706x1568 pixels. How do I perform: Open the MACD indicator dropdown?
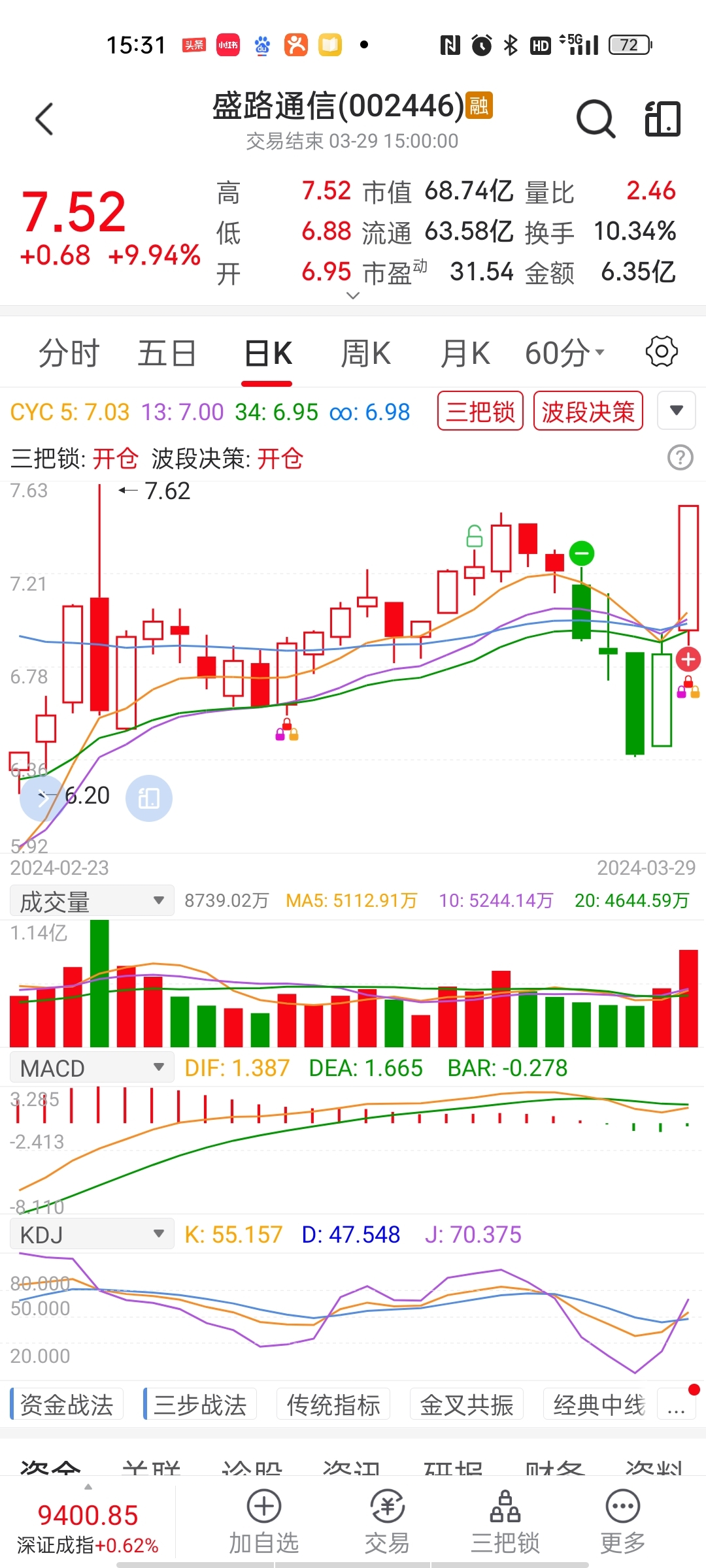pyautogui.click(x=92, y=1068)
